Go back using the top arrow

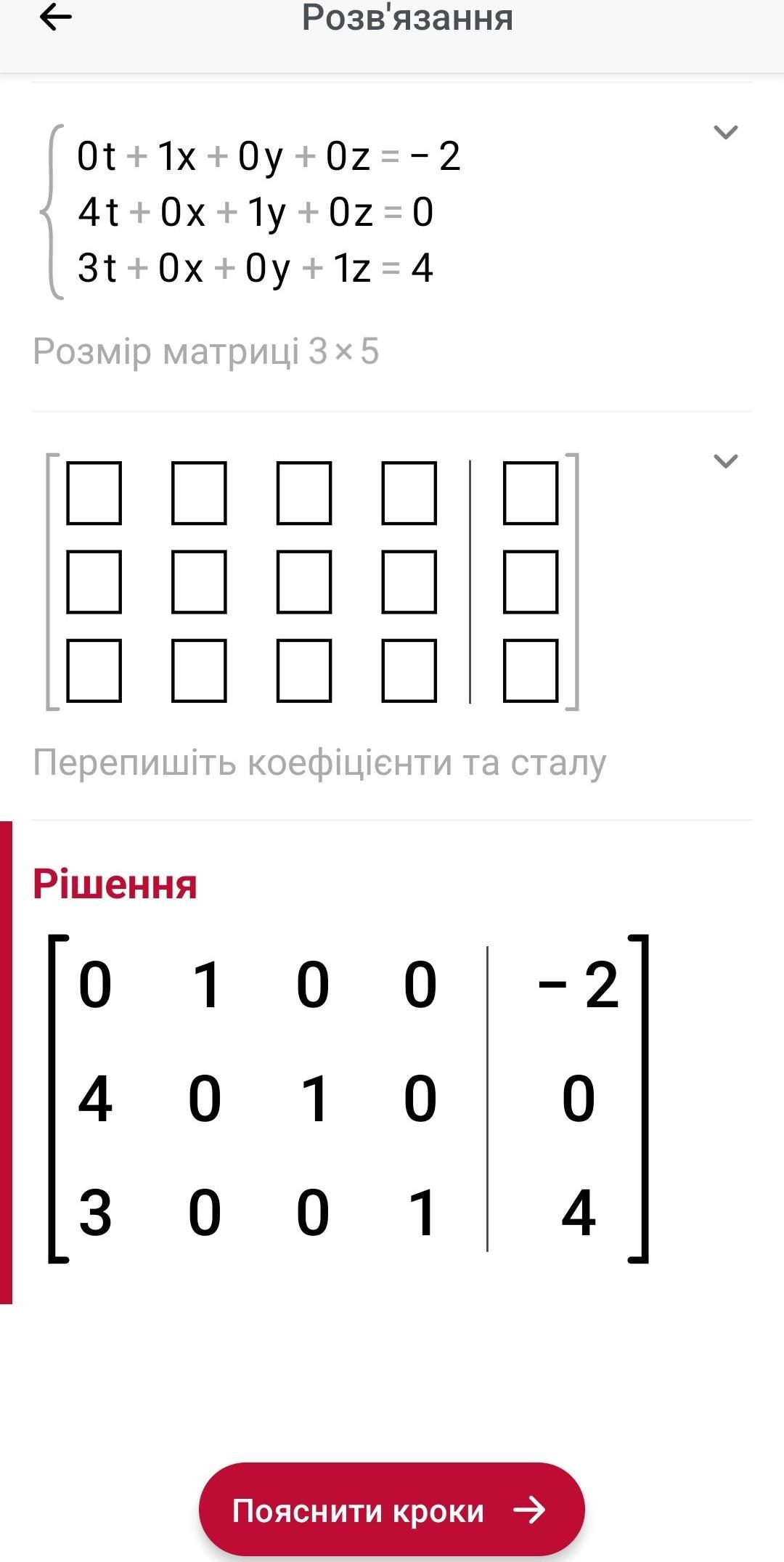click(56, 17)
